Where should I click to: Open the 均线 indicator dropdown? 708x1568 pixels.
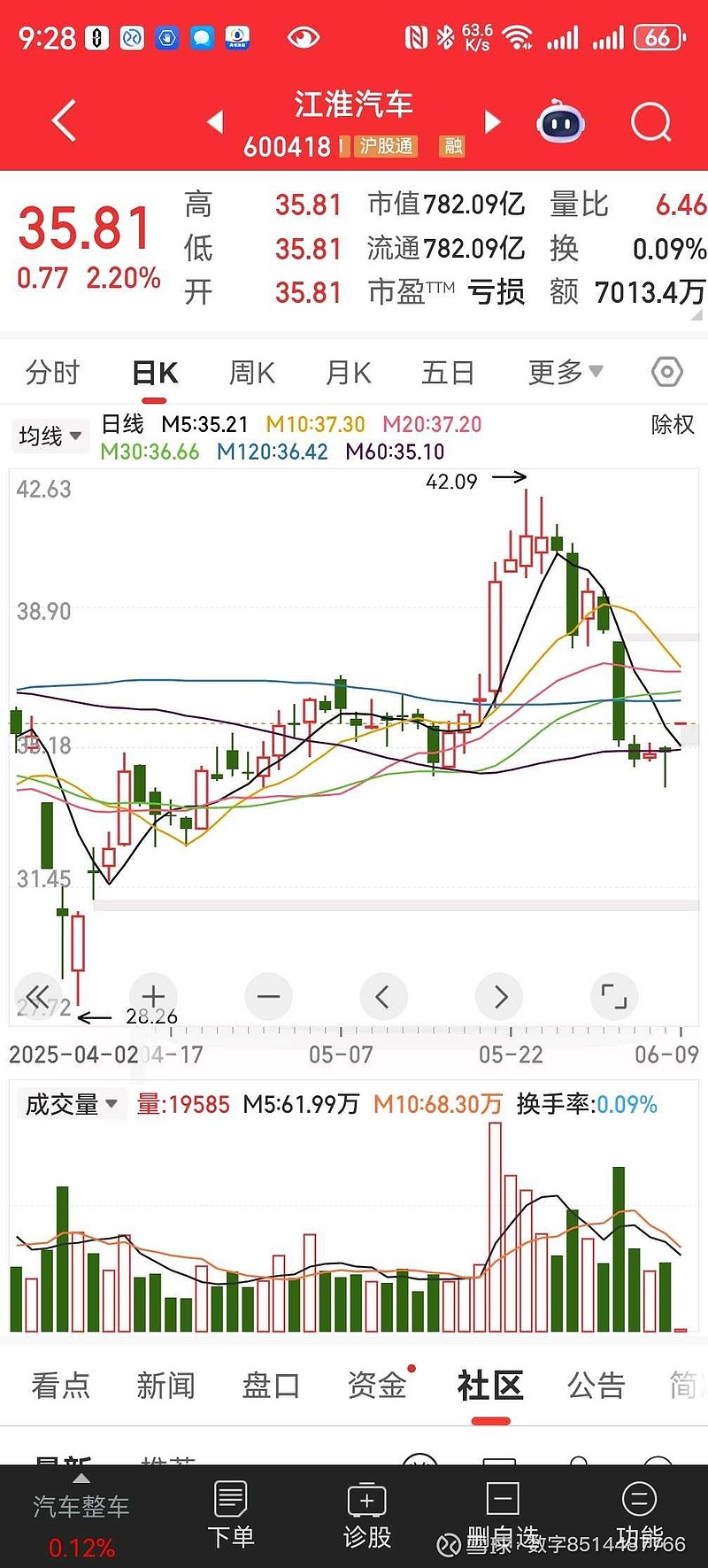[x=50, y=436]
